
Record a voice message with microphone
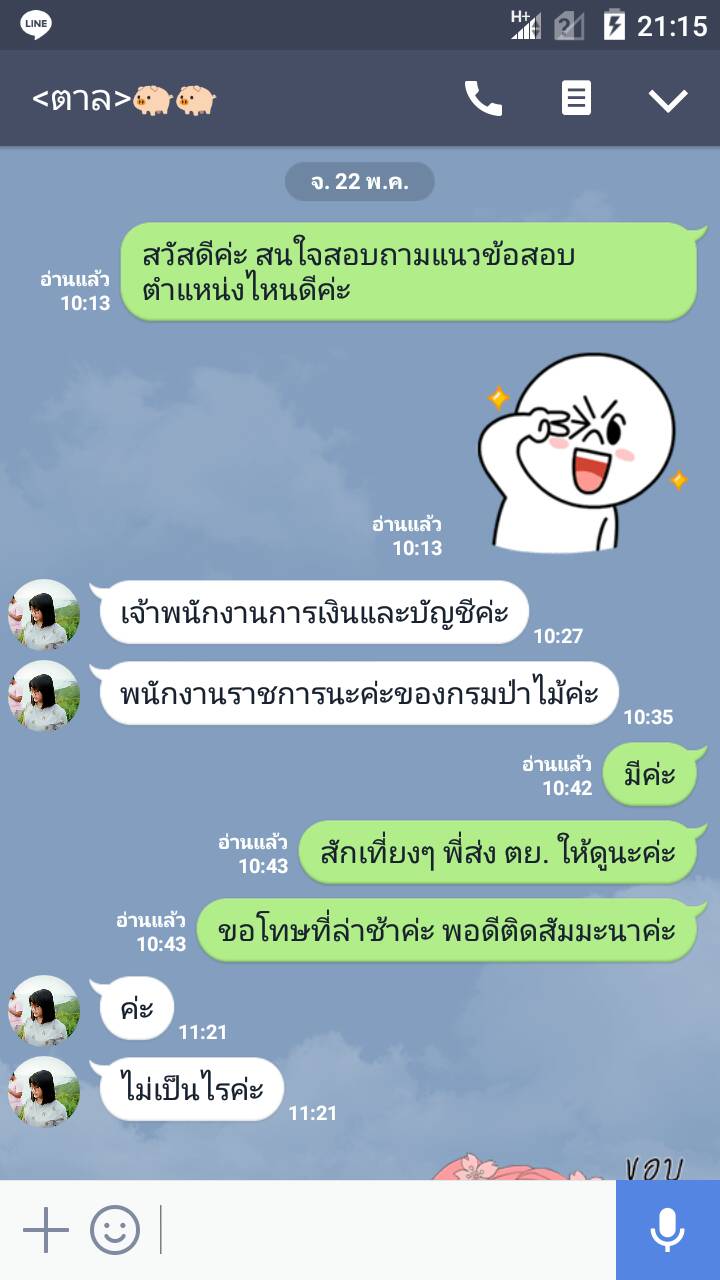[667, 1230]
